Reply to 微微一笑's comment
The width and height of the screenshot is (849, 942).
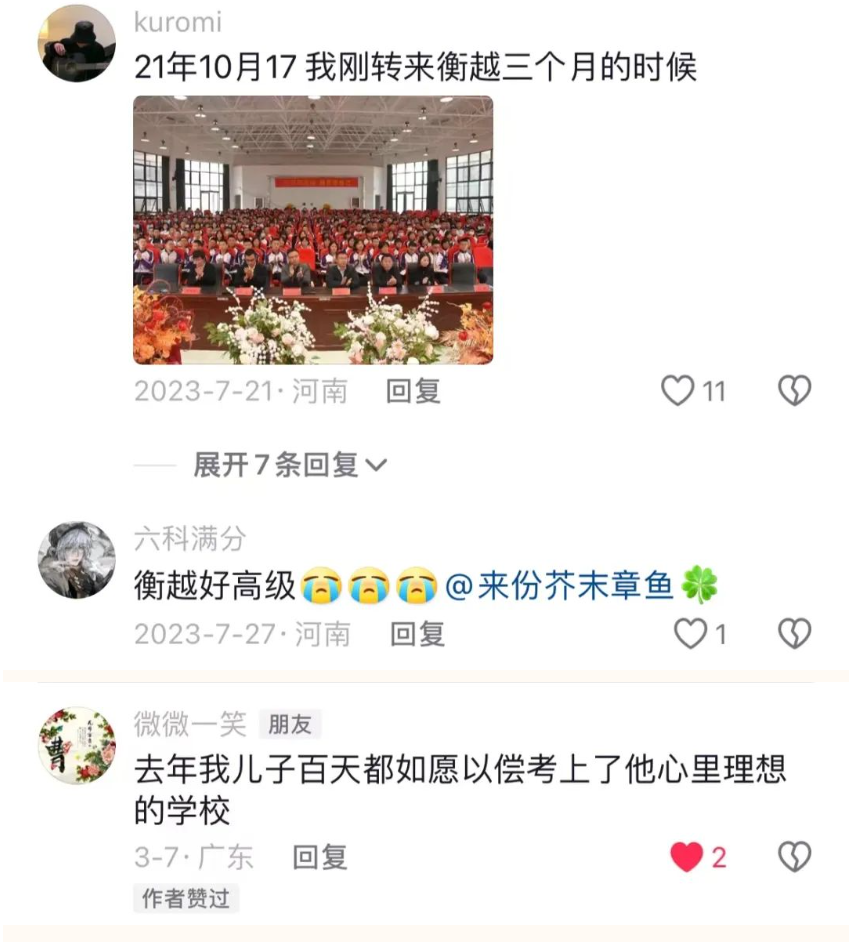(x=320, y=857)
